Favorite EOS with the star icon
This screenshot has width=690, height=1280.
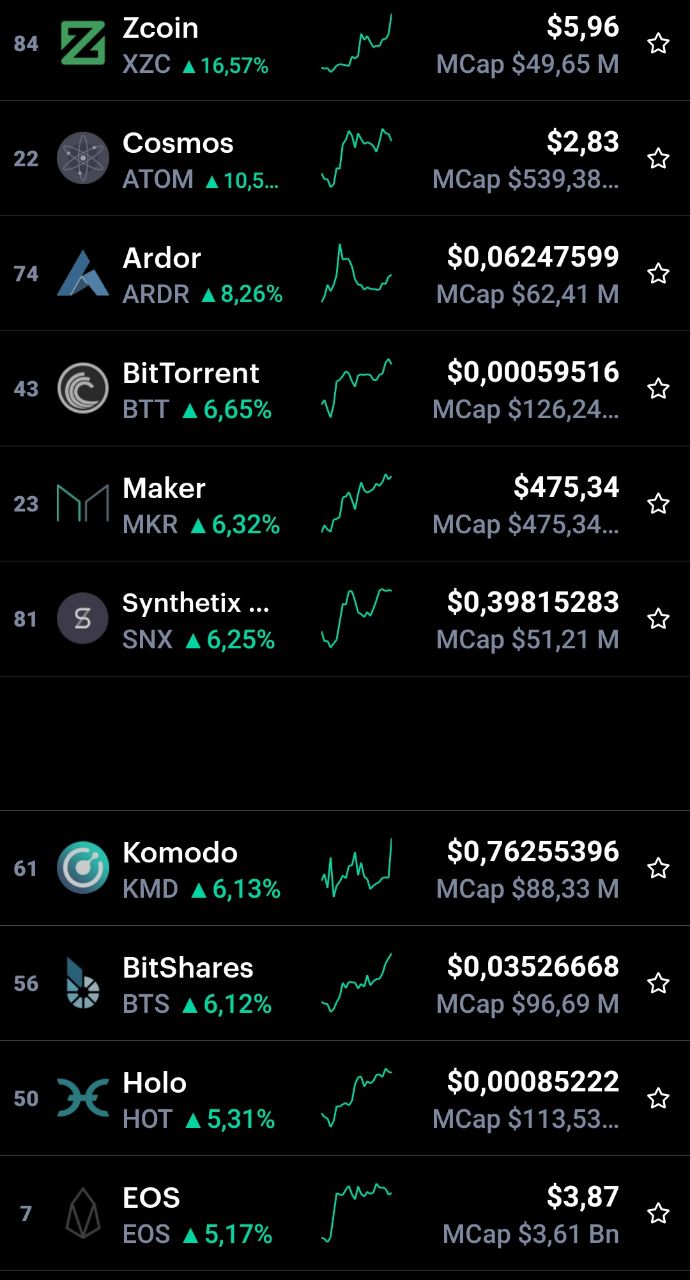pyautogui.click(x=658, y=1213)
